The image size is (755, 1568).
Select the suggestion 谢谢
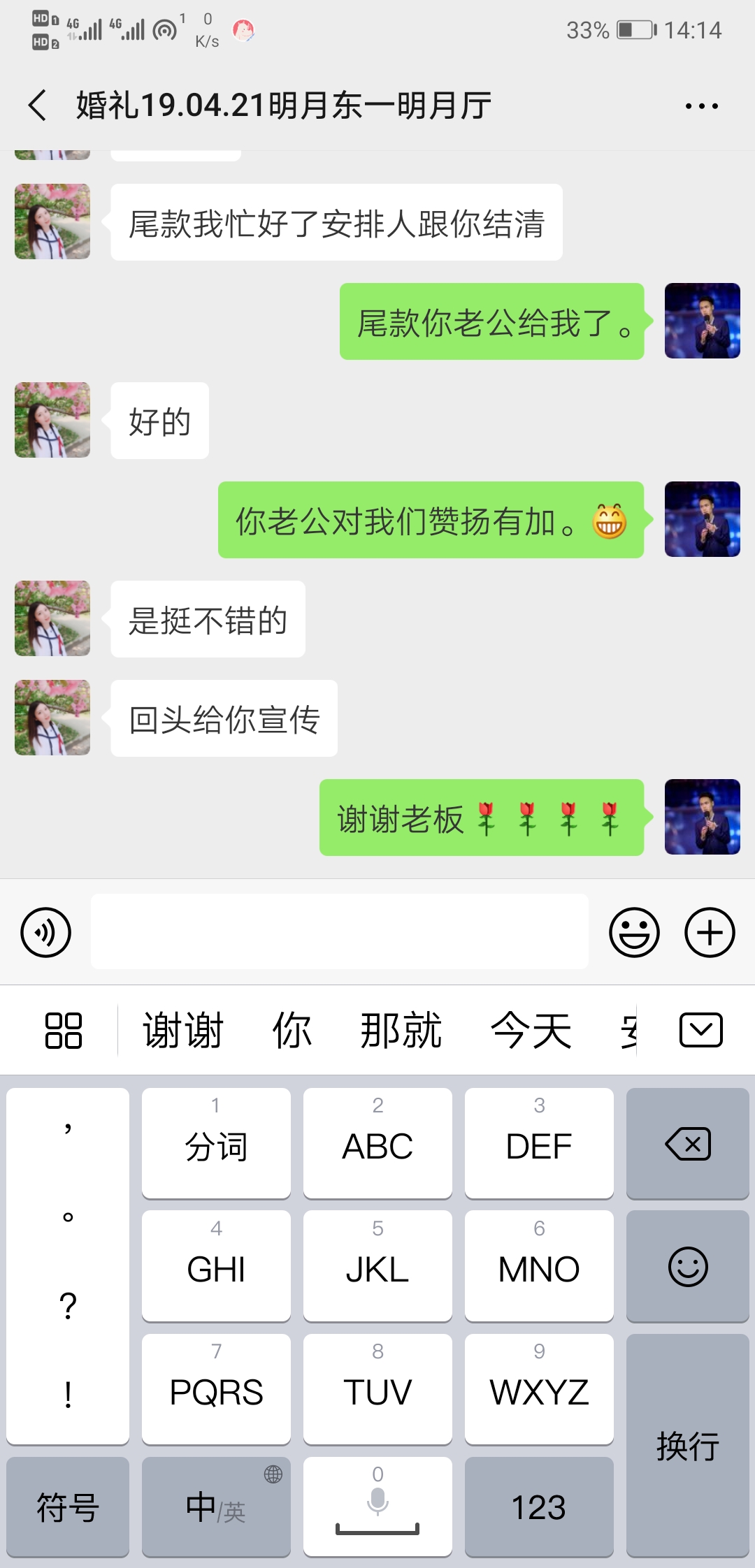[x=182, y=1031]
